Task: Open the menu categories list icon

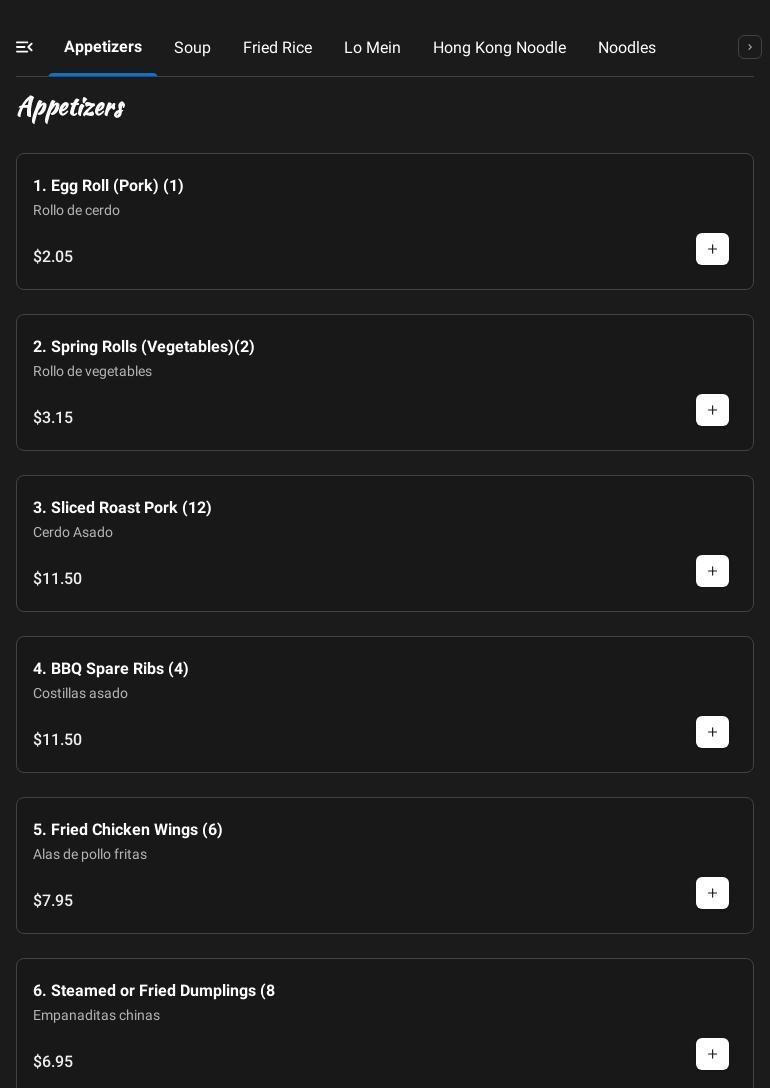Action: point(25,47)
